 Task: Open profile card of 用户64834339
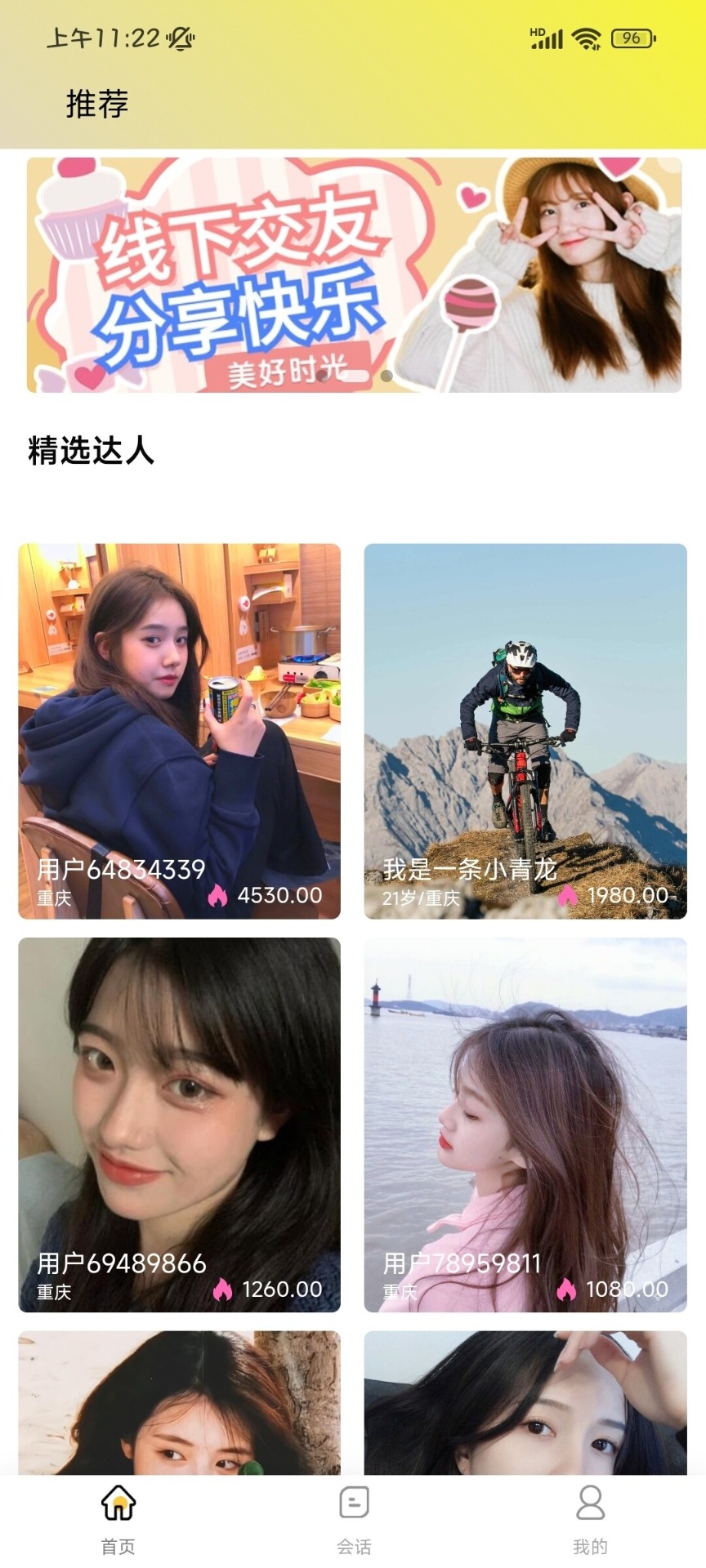pyautogui.click(x=180, y=731)
